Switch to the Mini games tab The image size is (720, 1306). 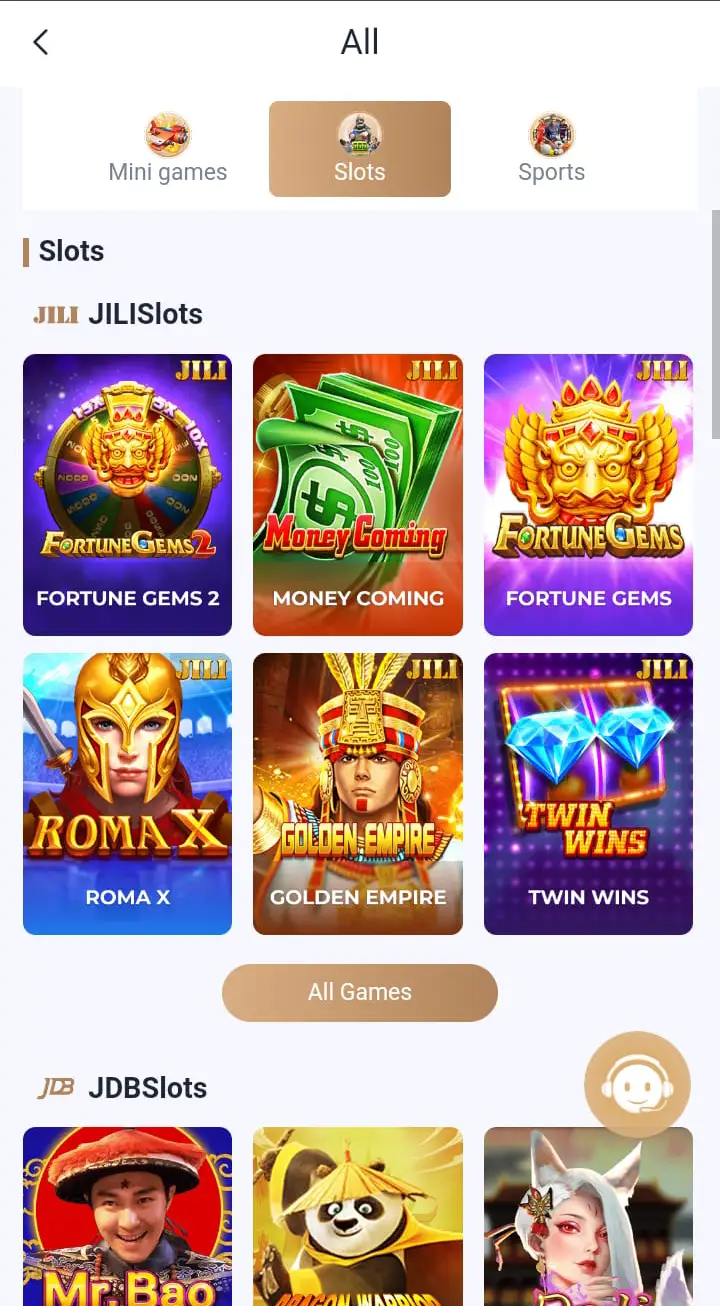(x=168, y=149)
